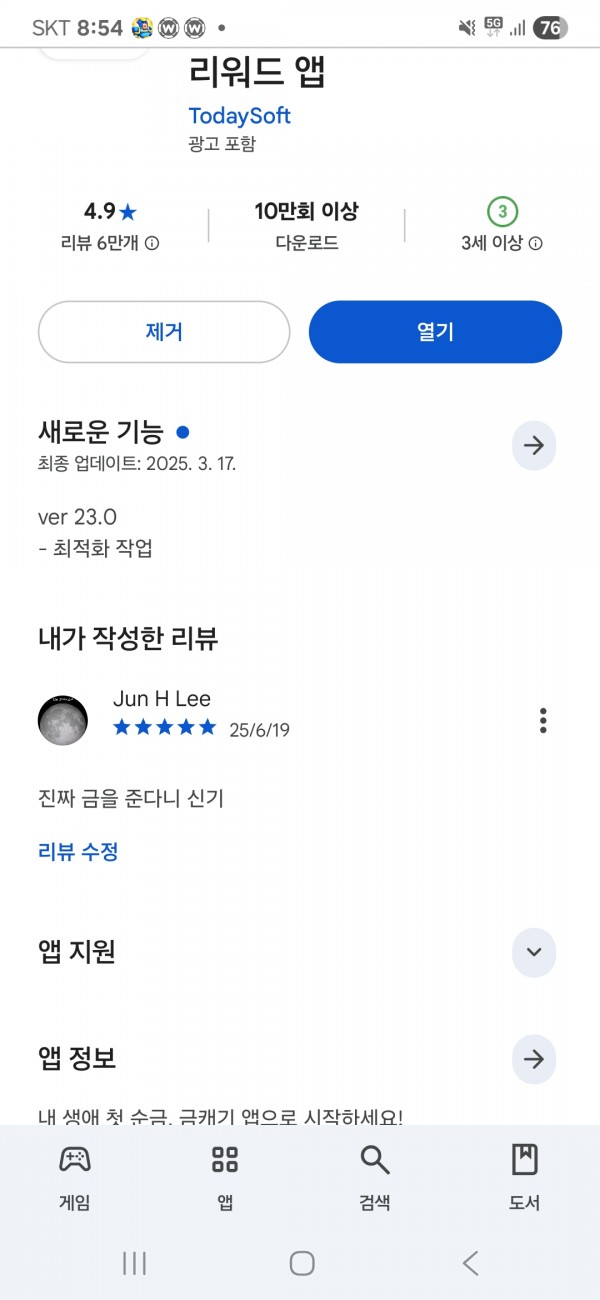This screenshot has width=600, height=1300.
Task: Open review options menu for Jun H Lee
Action: pos(543,720)
